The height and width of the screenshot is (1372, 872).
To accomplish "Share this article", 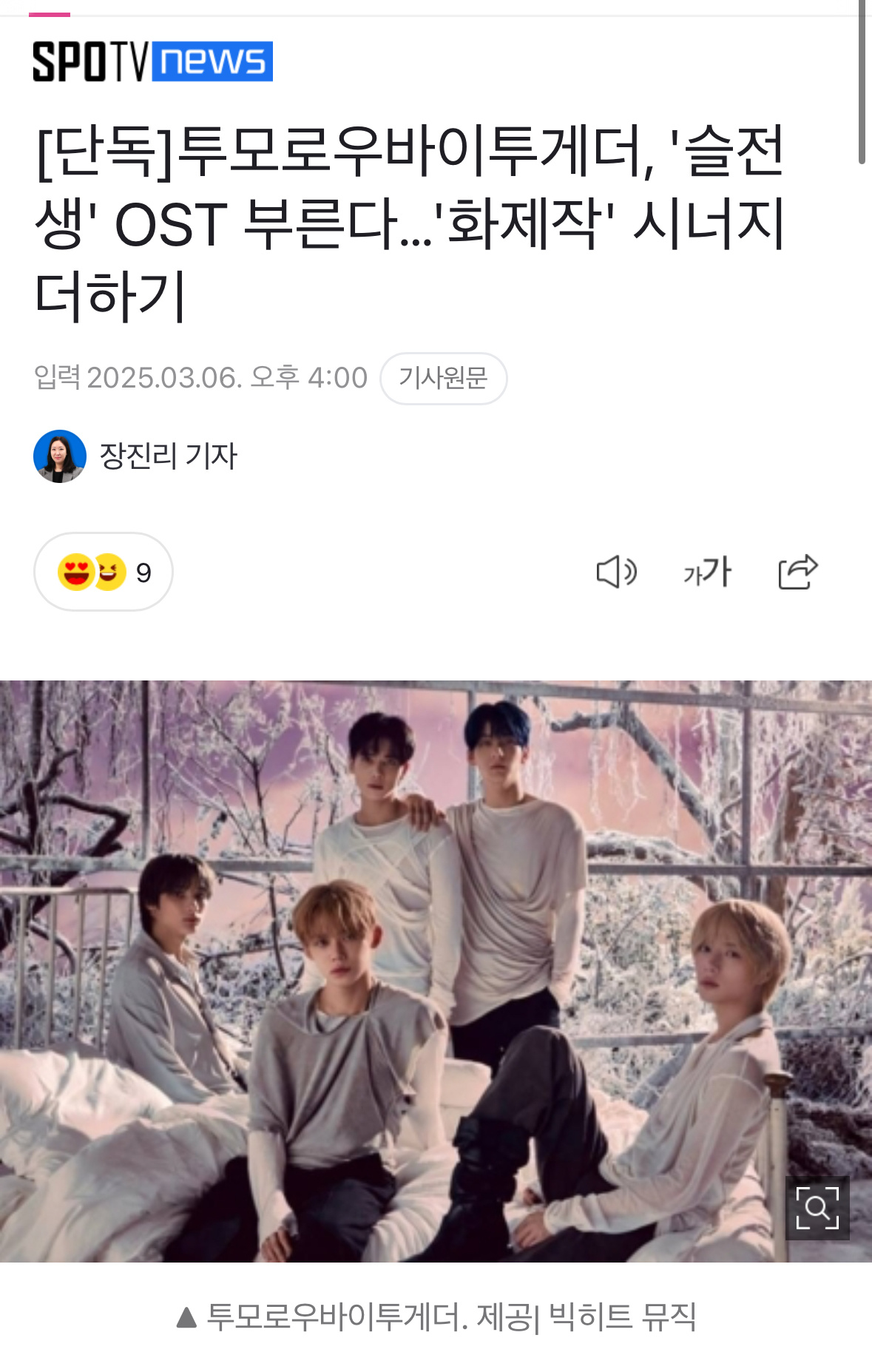I will tap(797, 572).
